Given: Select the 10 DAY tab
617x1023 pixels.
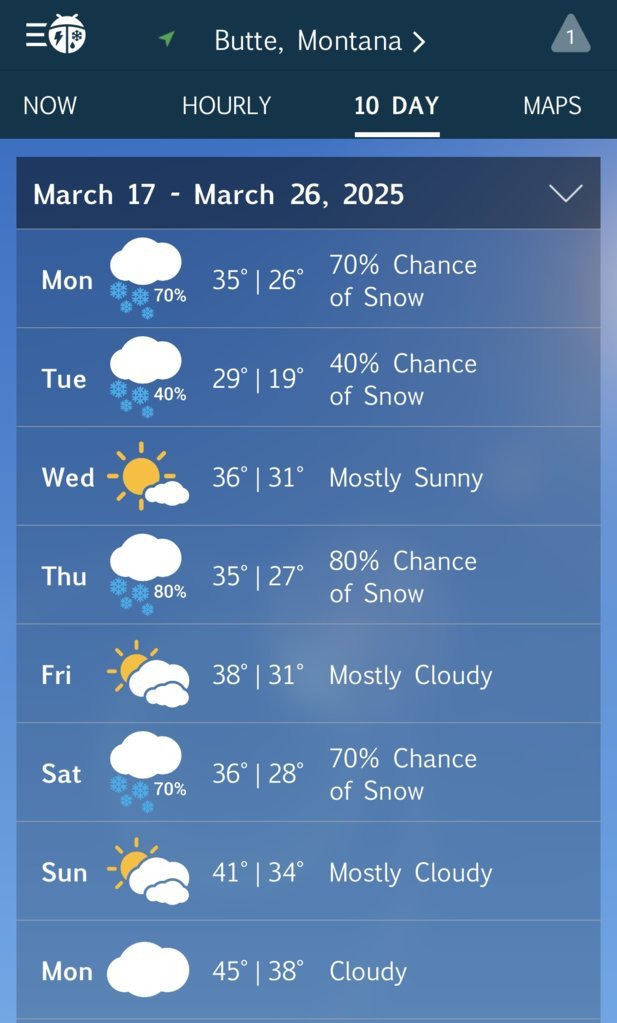Looking at the screenshot, I should [397, 106].
